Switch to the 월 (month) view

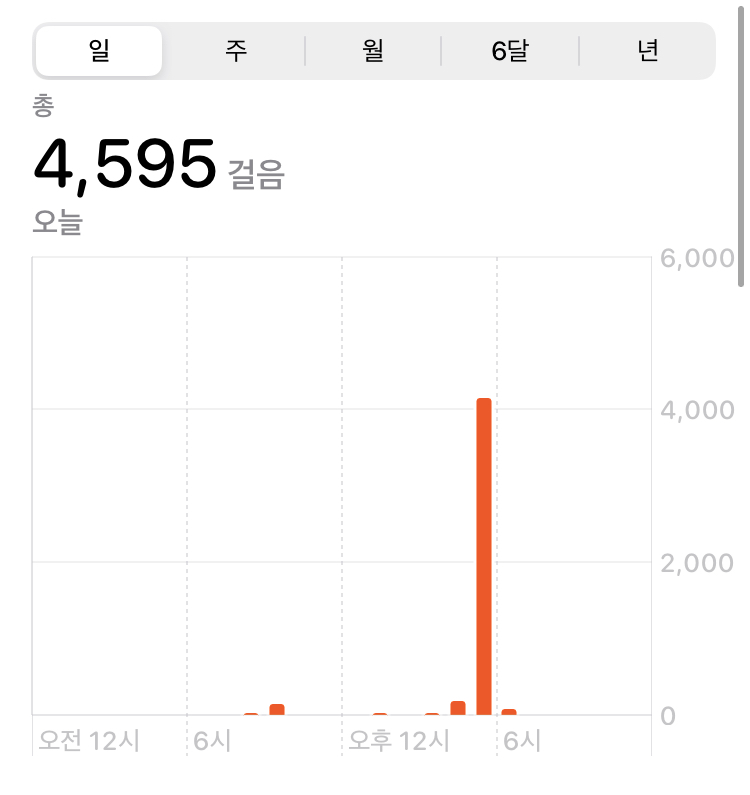coord(373,51)
